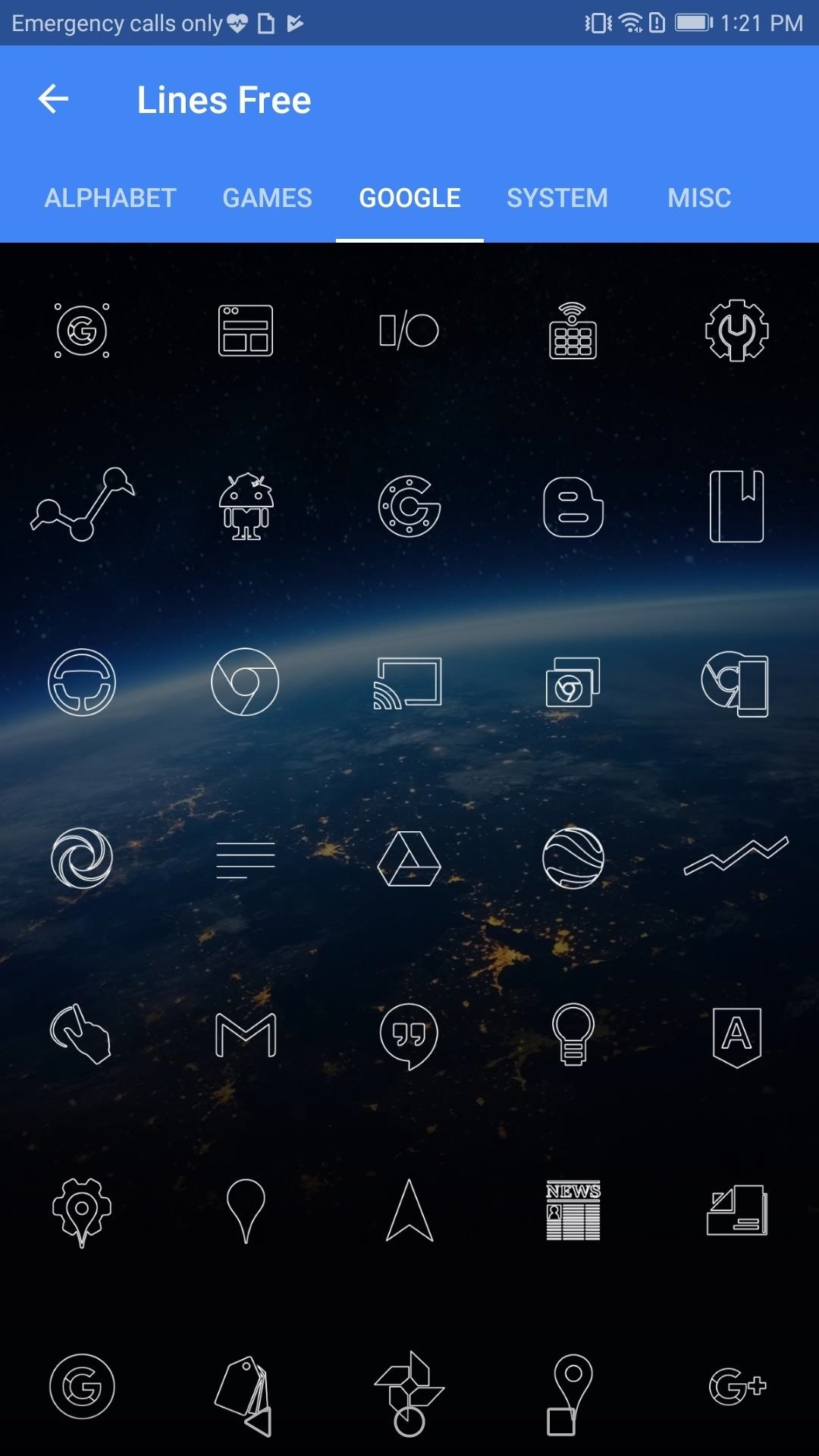Open the Chromecast icon preview

pyautogui.click(x=409, y=682)
